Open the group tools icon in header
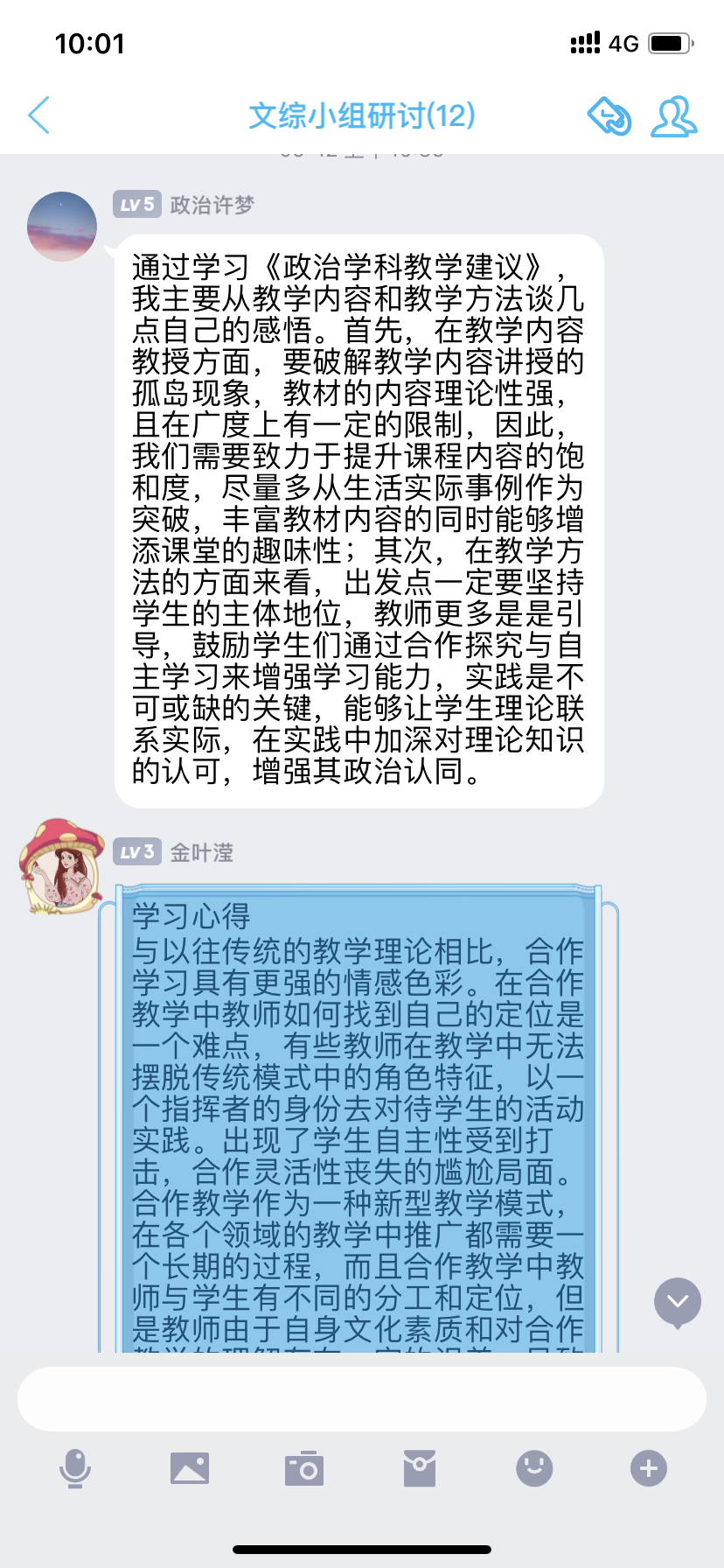 click(609, 115)
